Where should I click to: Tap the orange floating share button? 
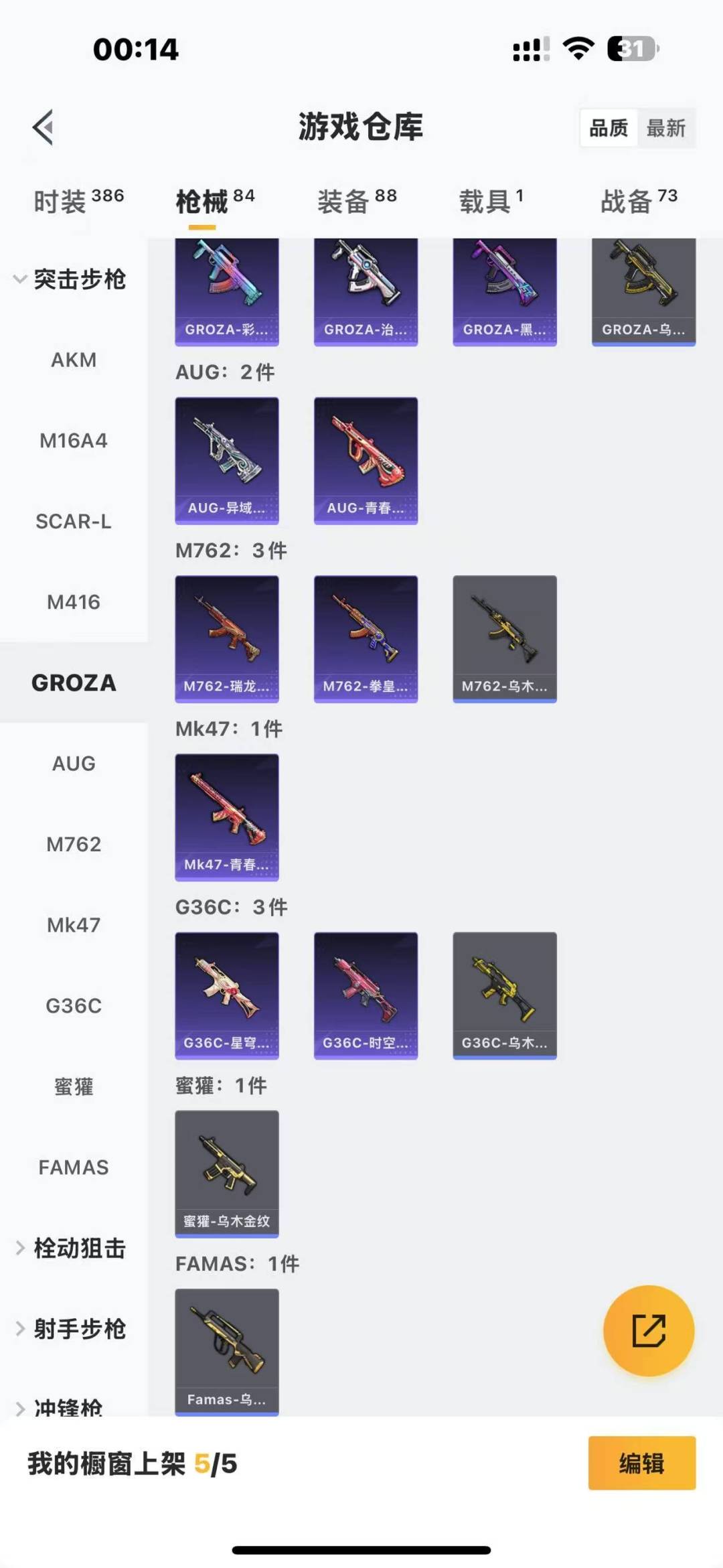click(x=648, y=1330)
